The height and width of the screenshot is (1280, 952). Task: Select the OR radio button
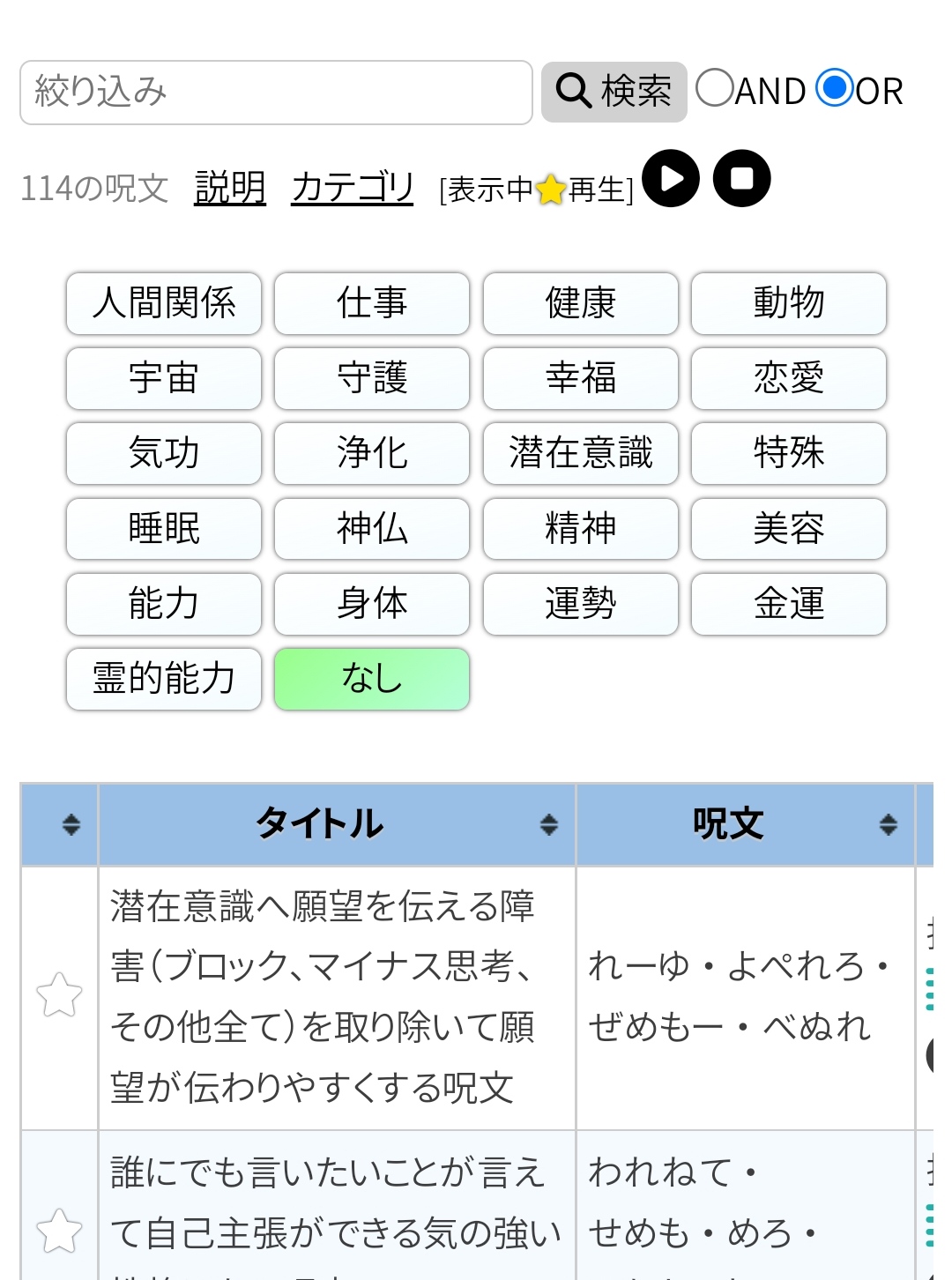[835, 88]
